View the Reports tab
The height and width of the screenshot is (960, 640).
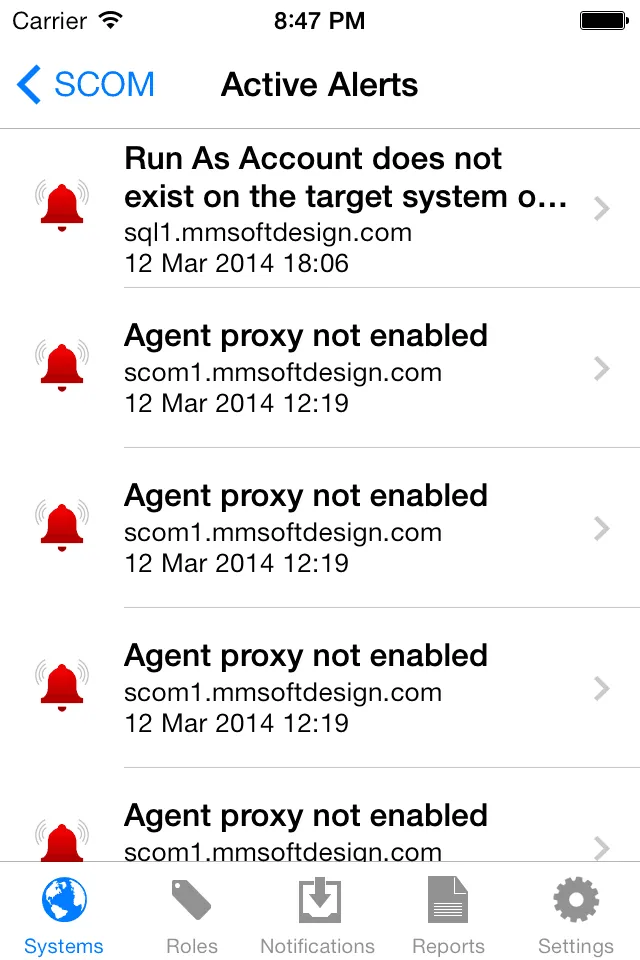448,914
